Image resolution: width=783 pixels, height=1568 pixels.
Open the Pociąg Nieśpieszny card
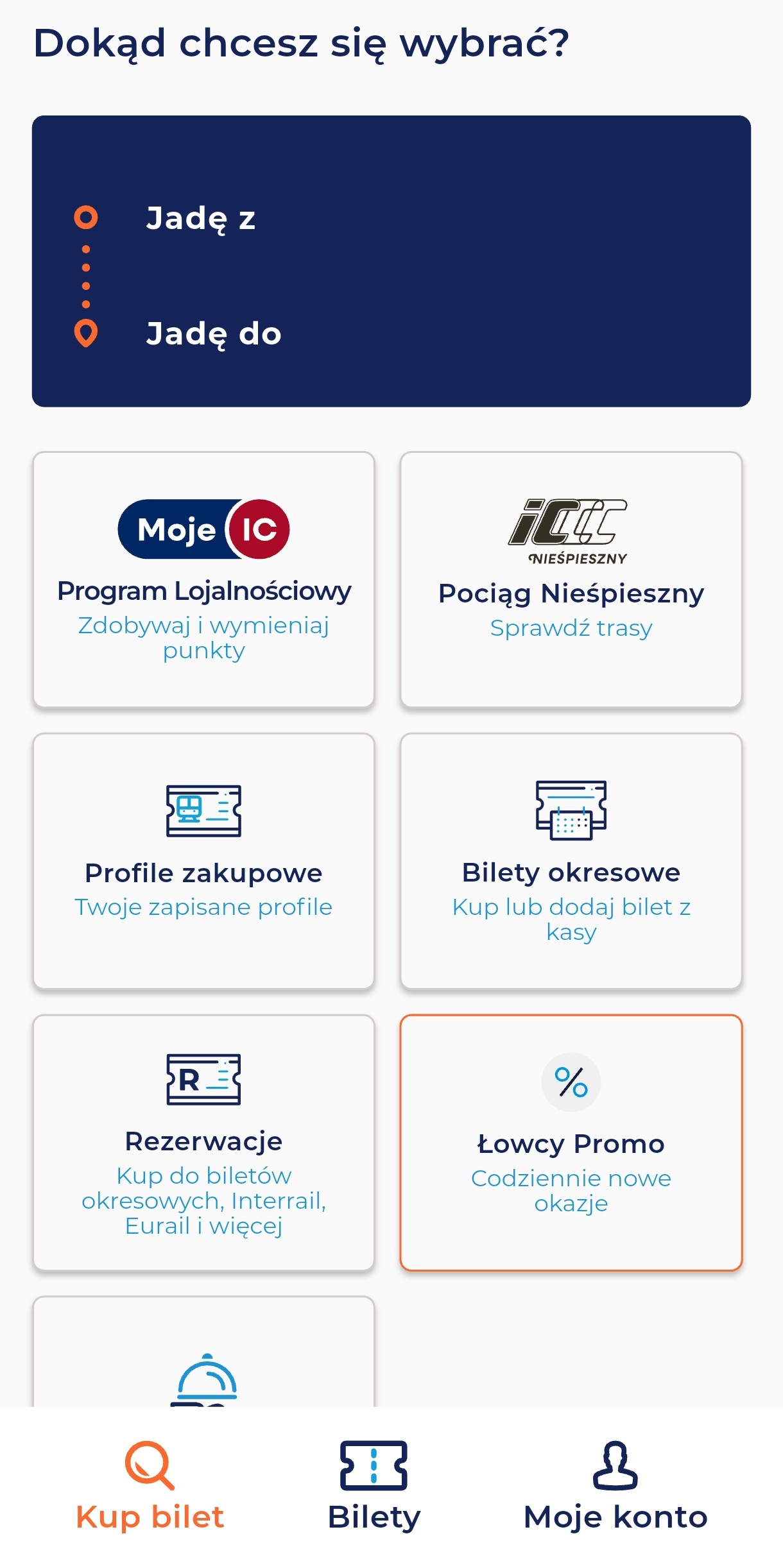[x=571, y=580]
